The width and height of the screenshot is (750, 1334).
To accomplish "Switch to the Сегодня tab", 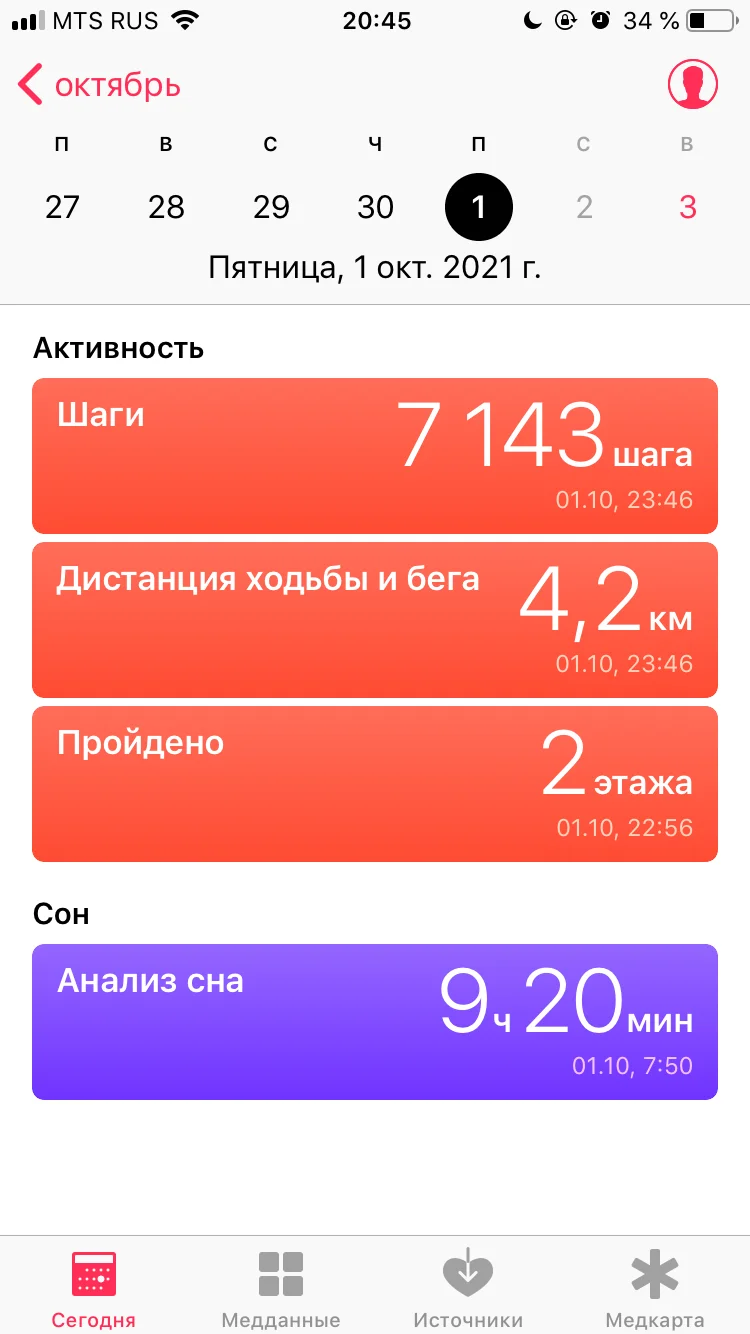I will pyautogui.click(x=94, y=1288).
